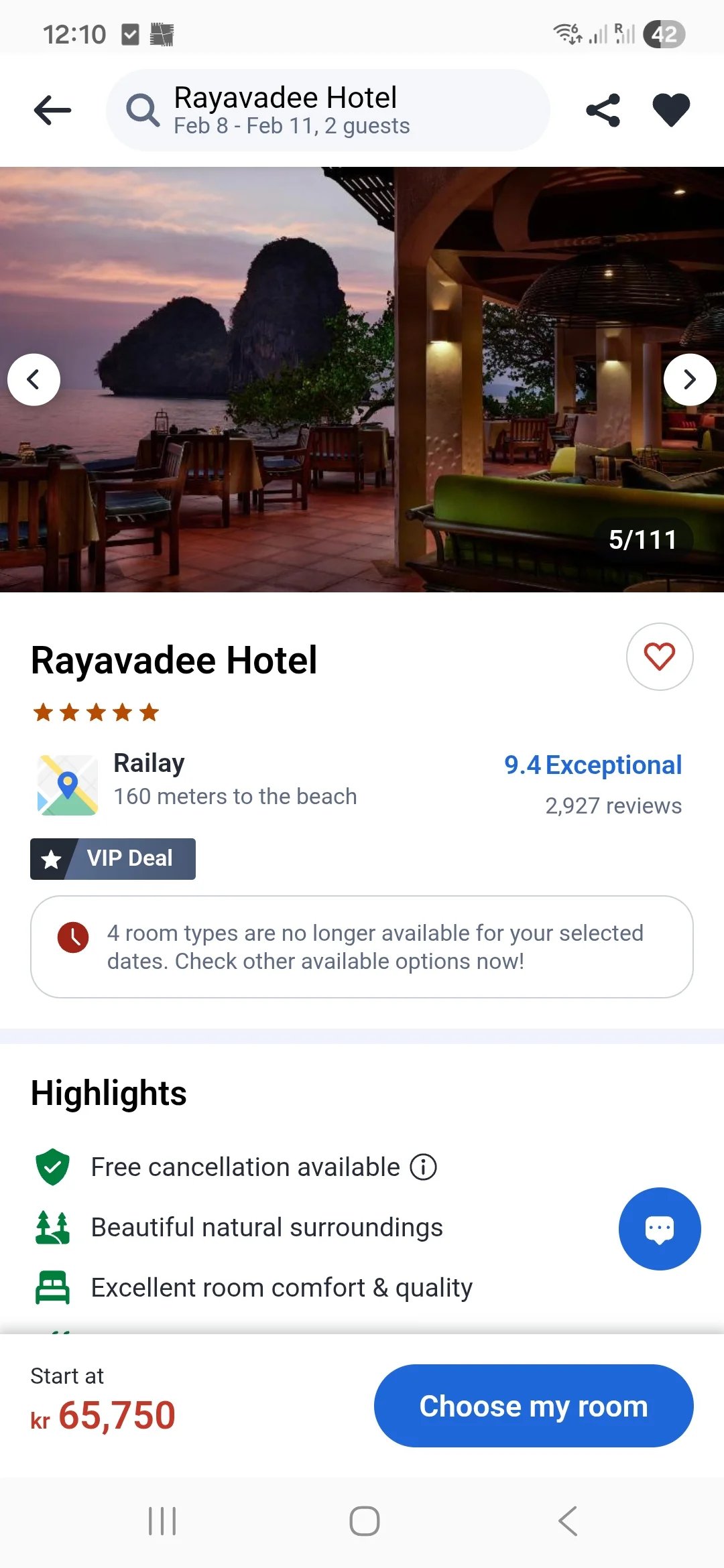Open the map thumbnail near Railay
This screenshot has height=1568, width=724.
point(66,784)
